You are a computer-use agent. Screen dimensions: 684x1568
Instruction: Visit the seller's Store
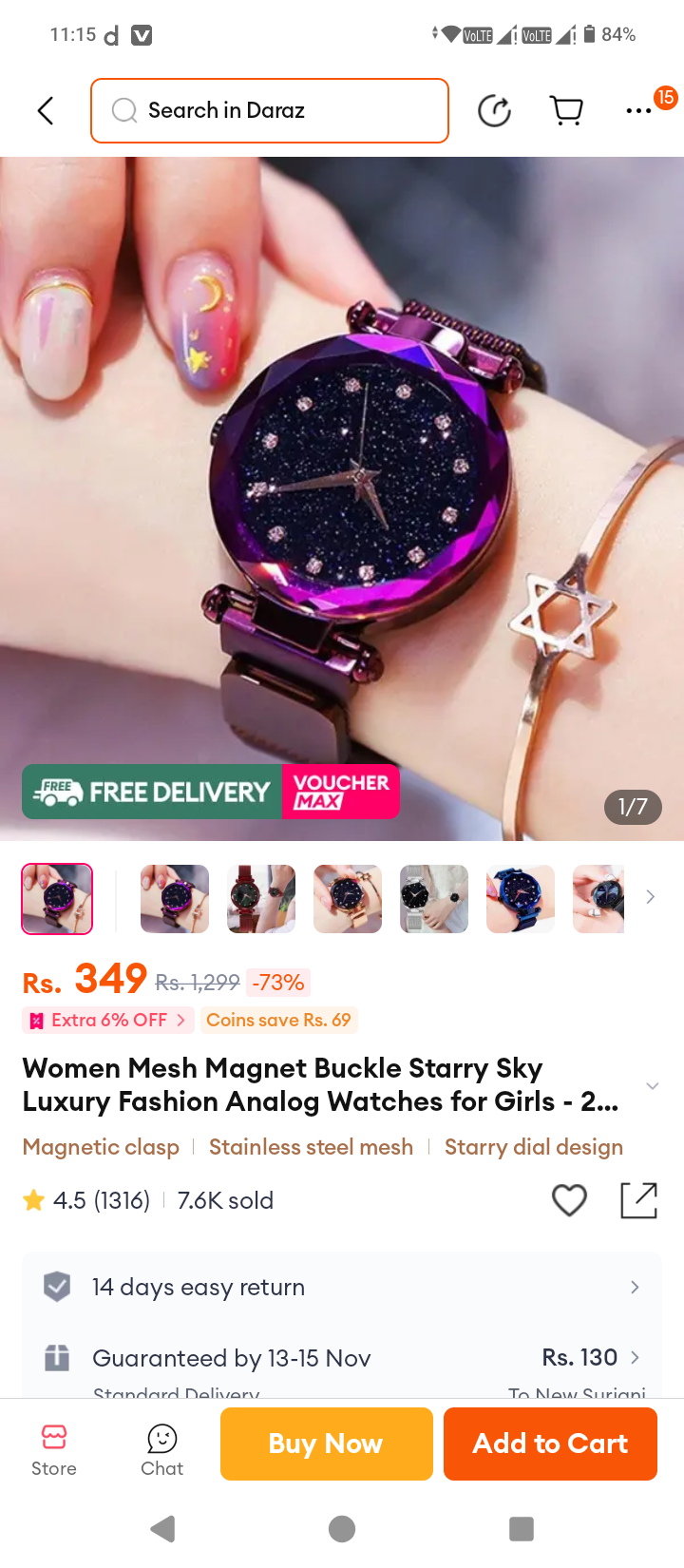(x=54, y=1450)
